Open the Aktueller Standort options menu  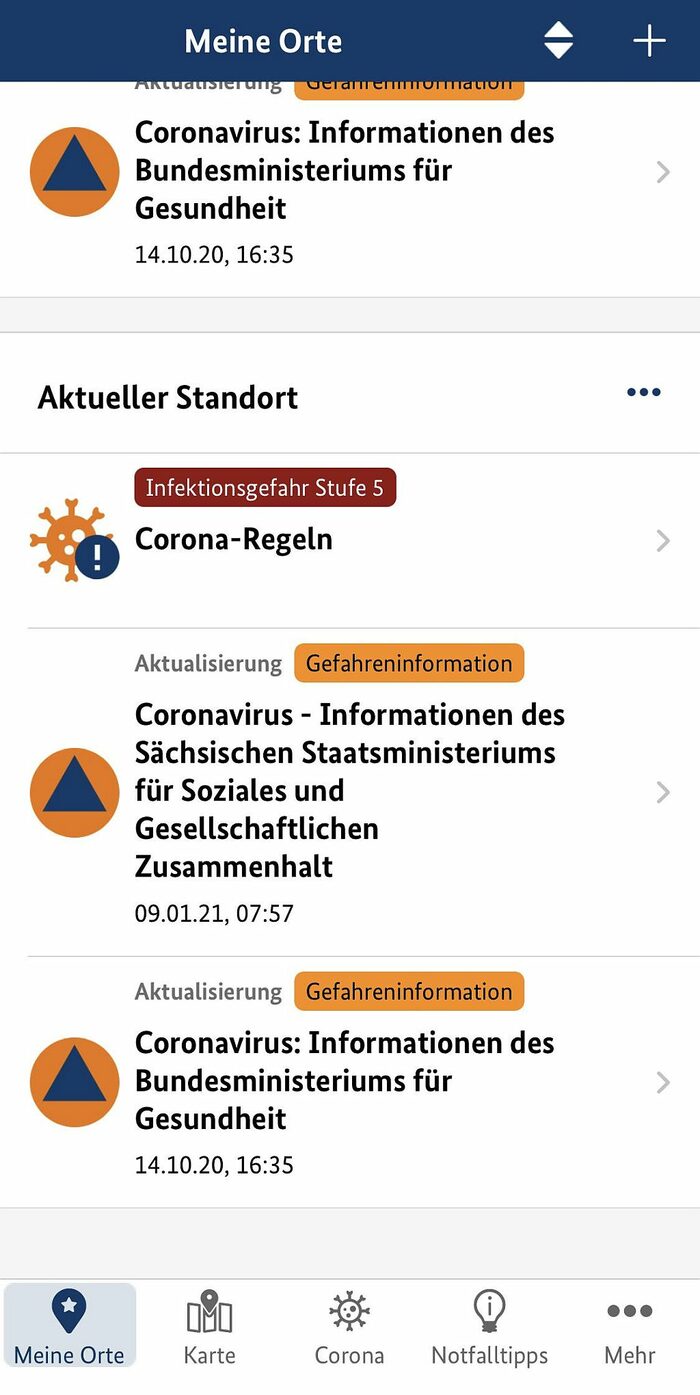[643, 392]
